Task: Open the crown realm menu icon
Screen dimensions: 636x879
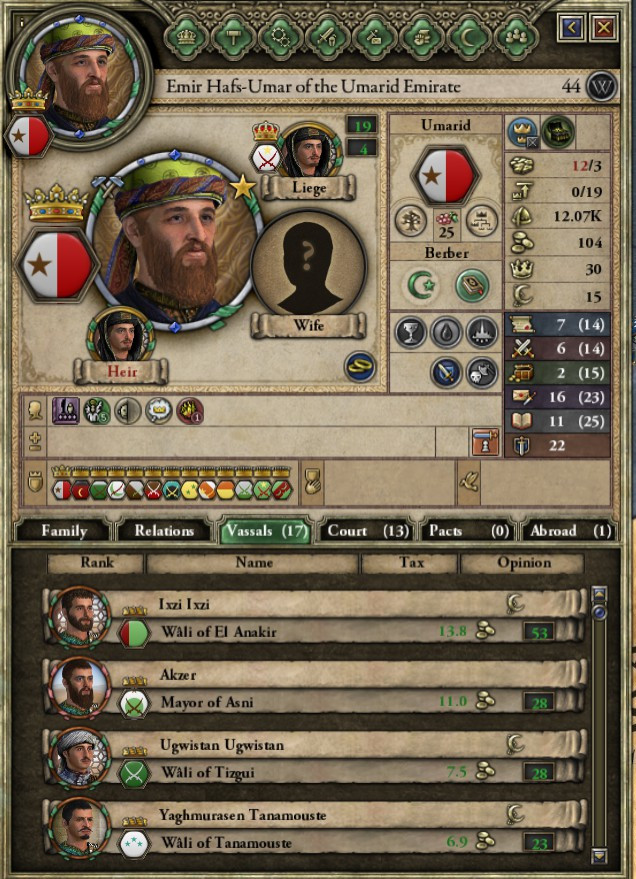Action: tap(186, 36)
